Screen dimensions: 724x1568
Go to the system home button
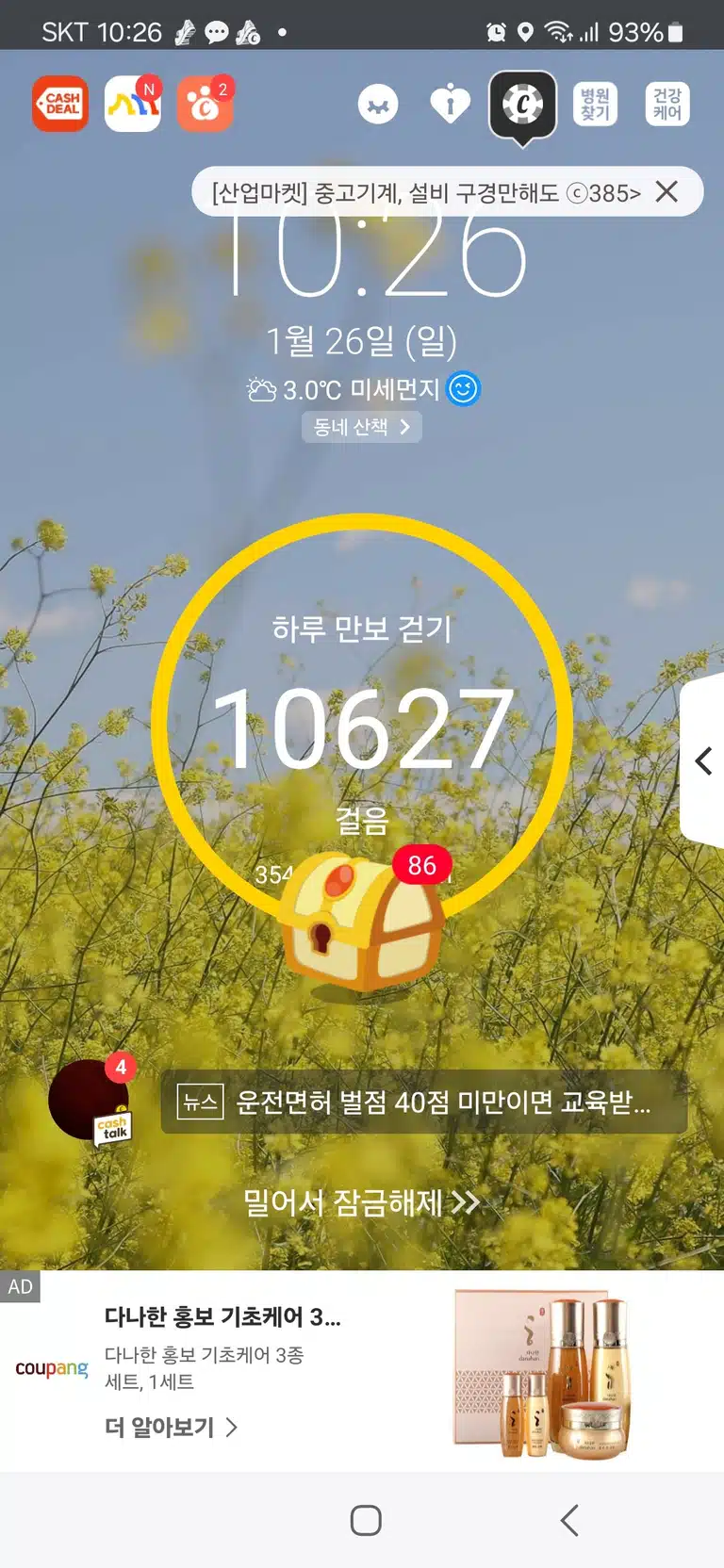pos(366,1520)
